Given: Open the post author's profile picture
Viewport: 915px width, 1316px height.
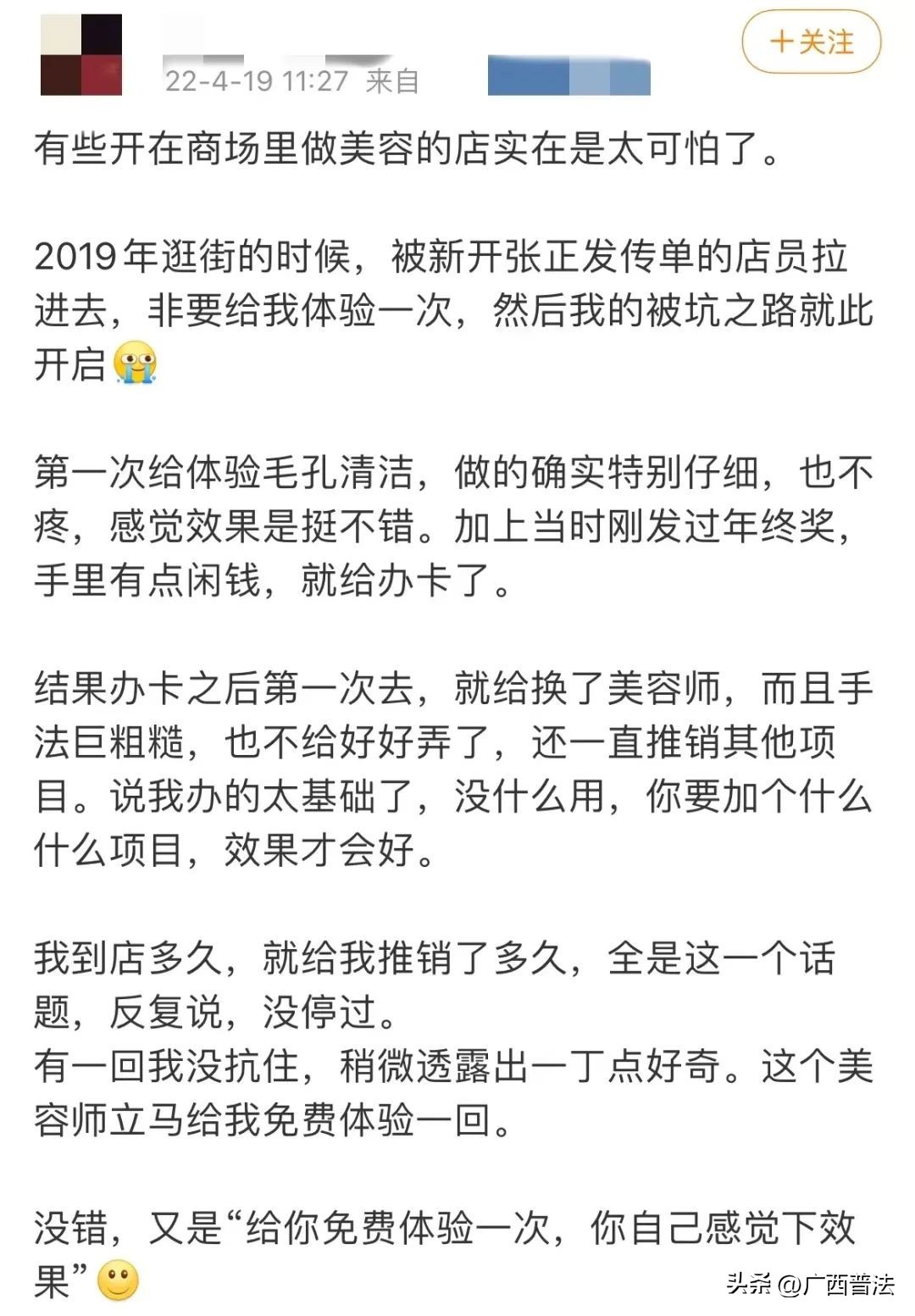Looking at the screenshot, I should coord(81,54).
